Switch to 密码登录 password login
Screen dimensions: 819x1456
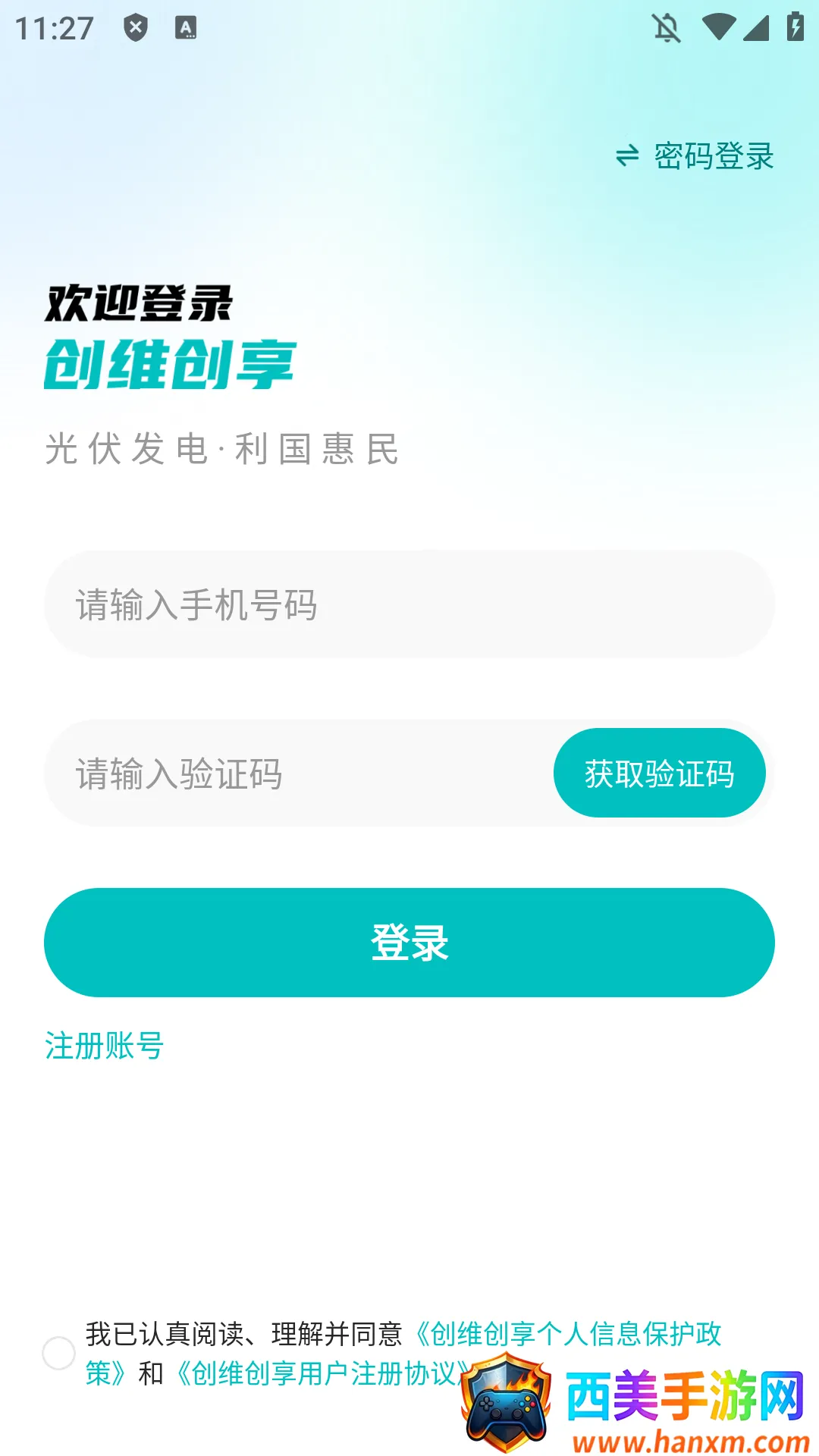[x=695, y=156]
